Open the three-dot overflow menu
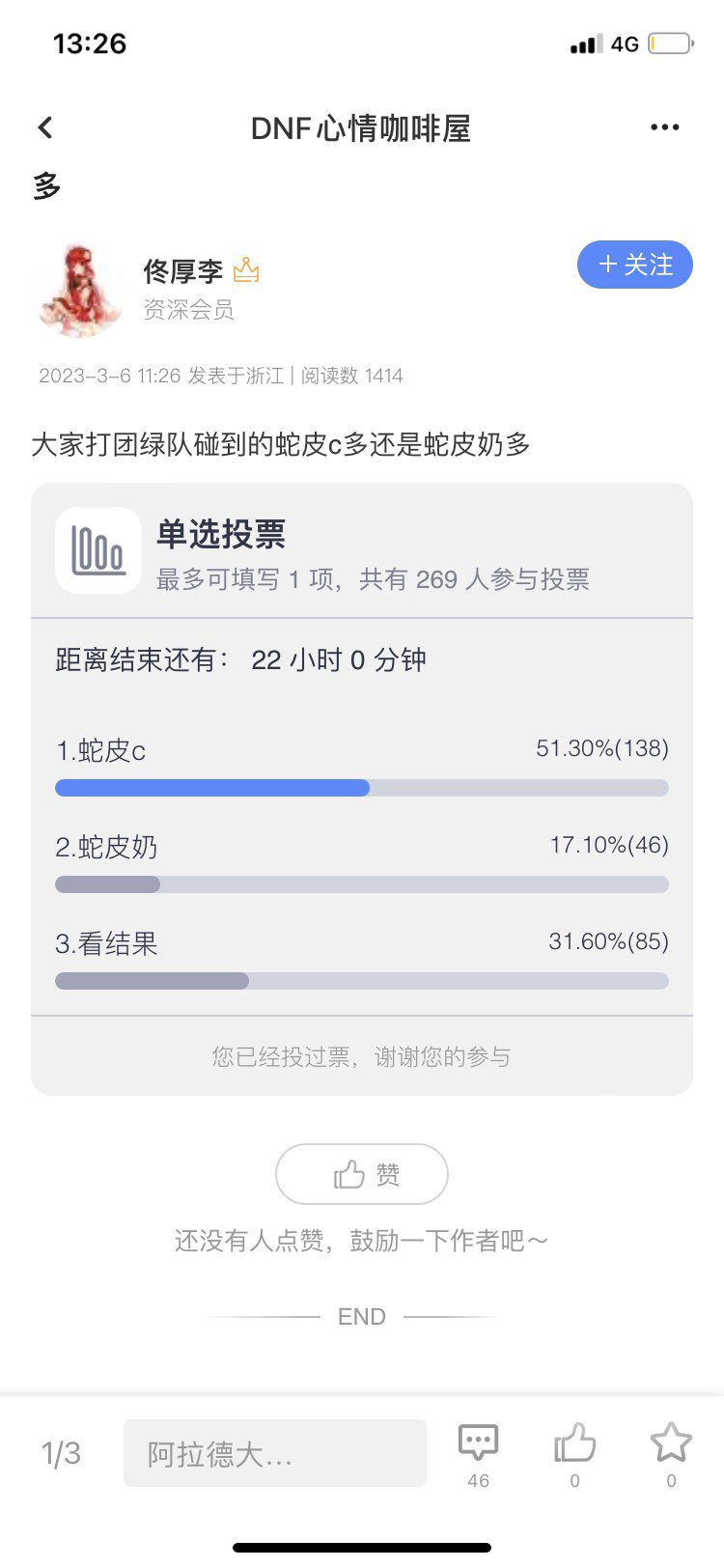 click(x=664, y=127)
